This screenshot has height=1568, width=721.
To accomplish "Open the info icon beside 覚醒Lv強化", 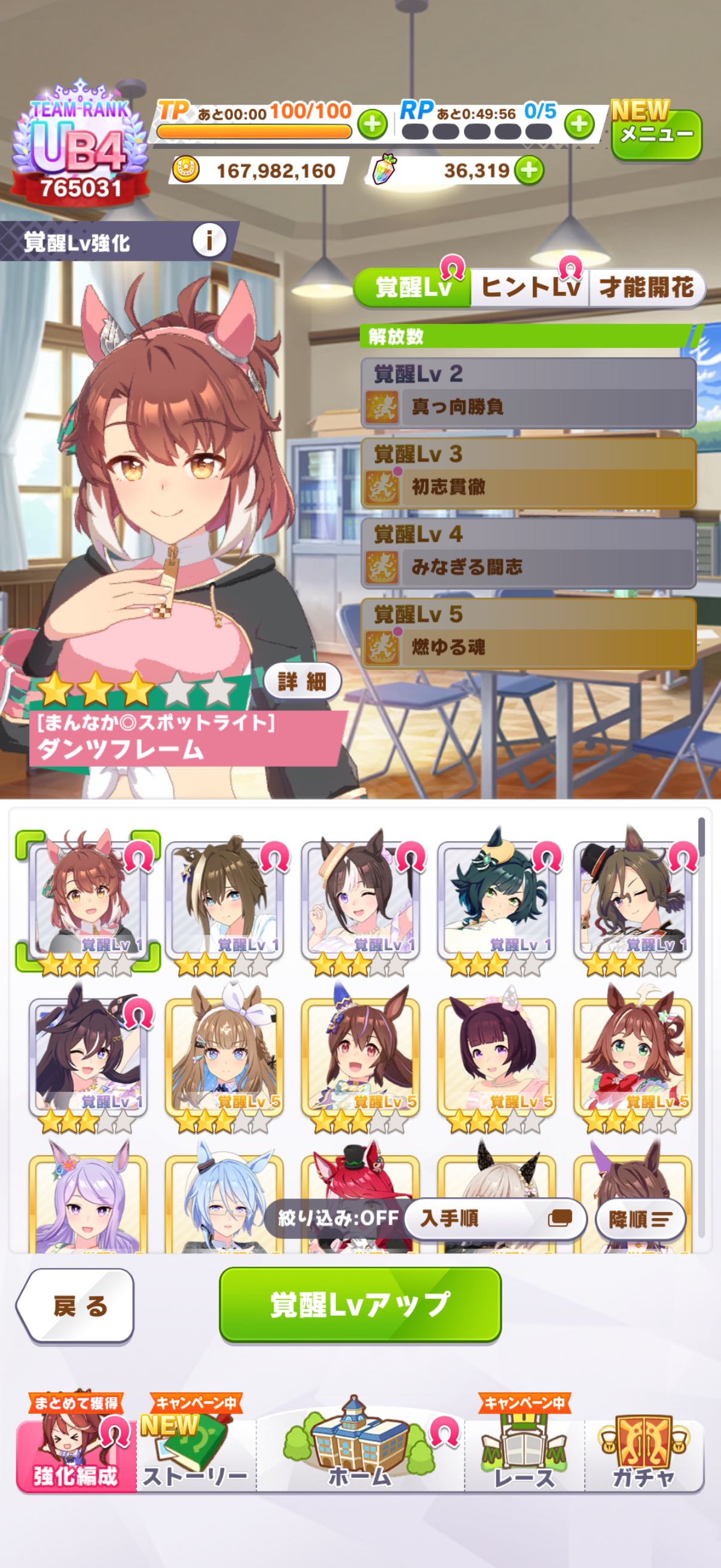I will pos(209,240).
